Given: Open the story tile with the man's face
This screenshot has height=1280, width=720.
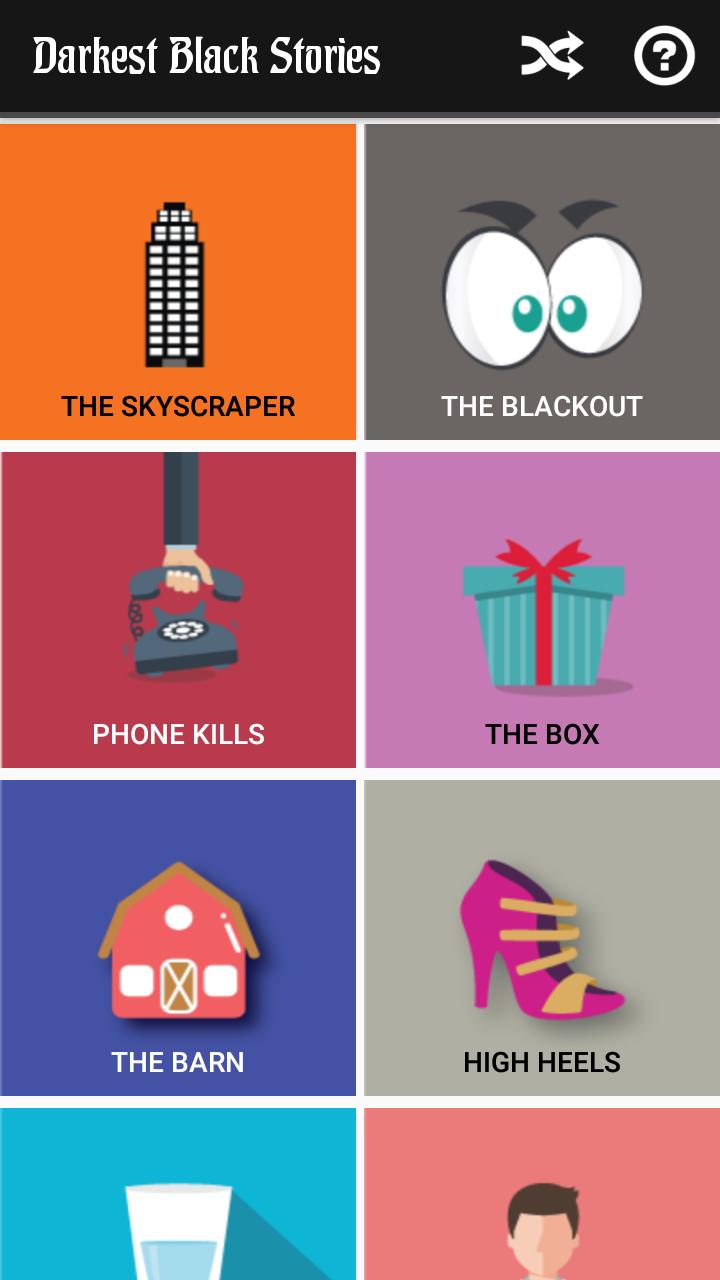Looking at the screenshot, I should tap(542, 1195).
